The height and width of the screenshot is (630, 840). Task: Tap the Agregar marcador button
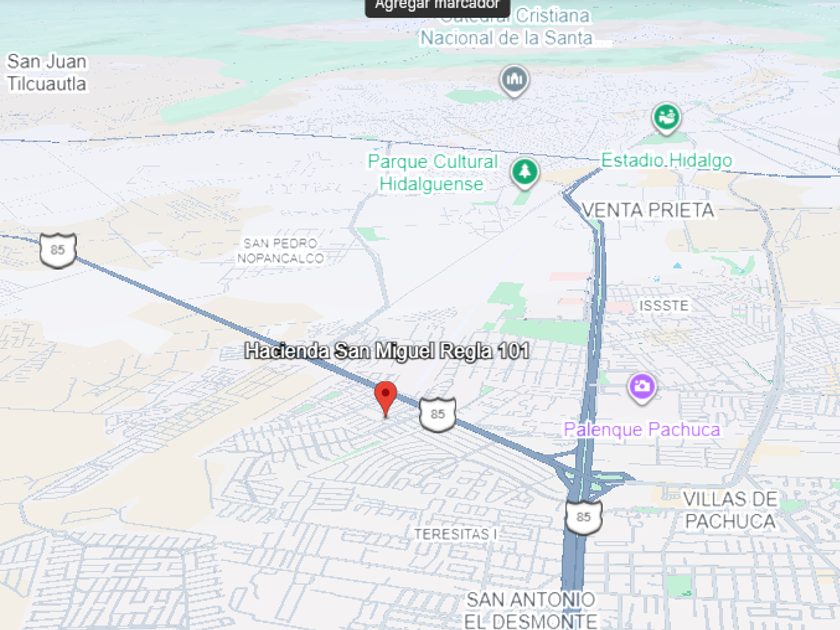437,6
